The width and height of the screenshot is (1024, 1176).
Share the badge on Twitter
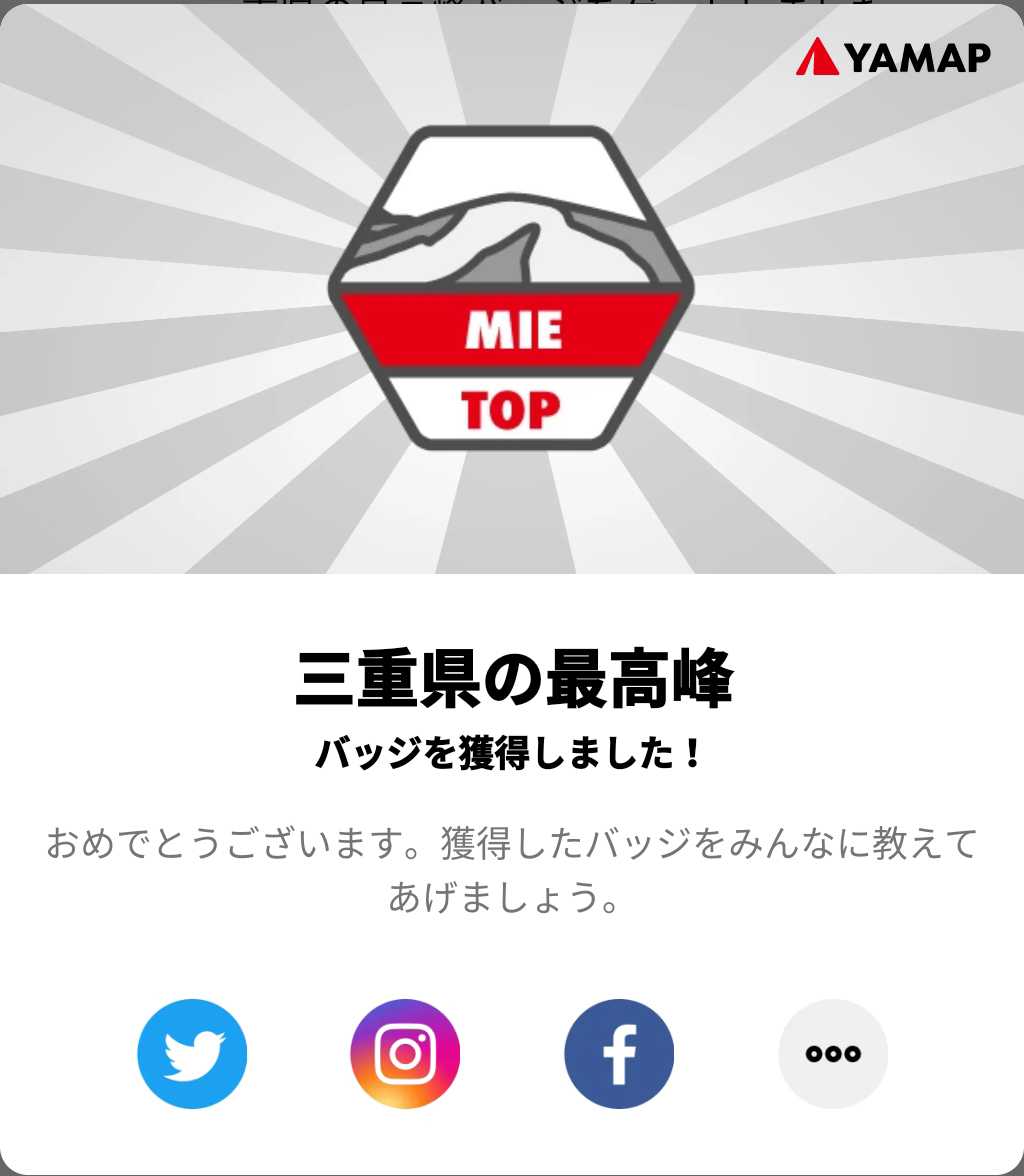point(192,1053)
